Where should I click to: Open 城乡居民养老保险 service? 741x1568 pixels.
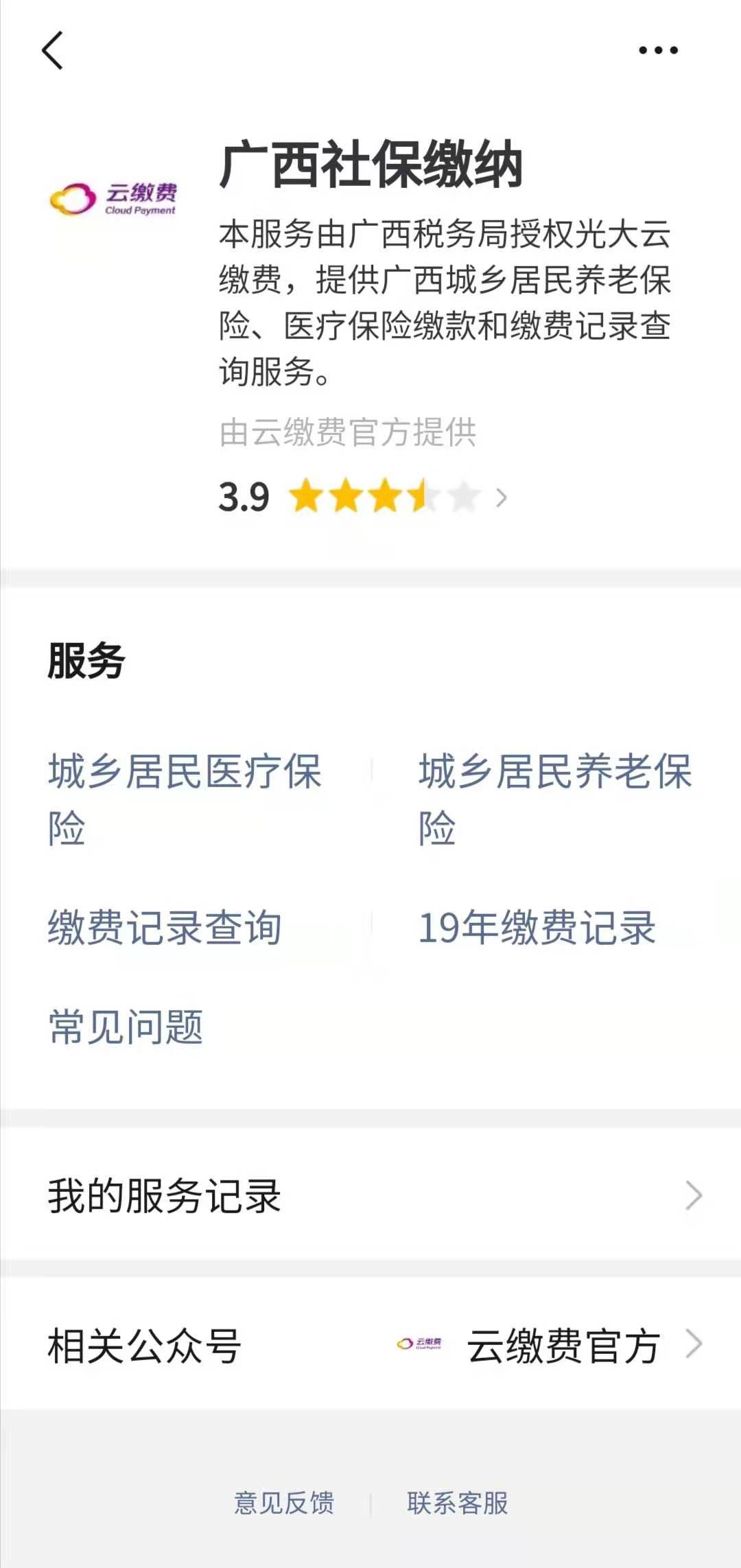[554, 799]
